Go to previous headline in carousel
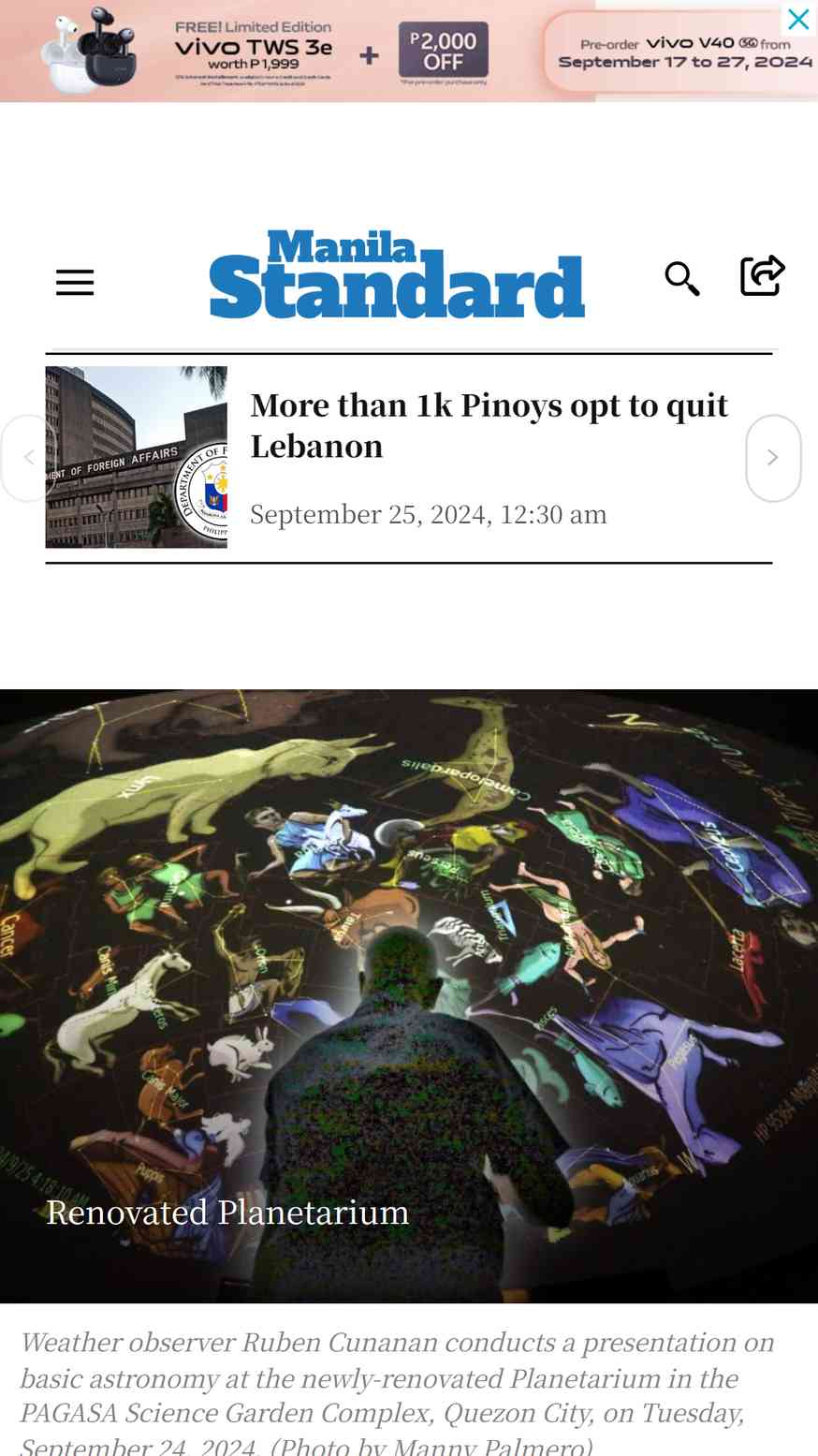Viewport: 818px width, 1456px height. coord(29,458)
